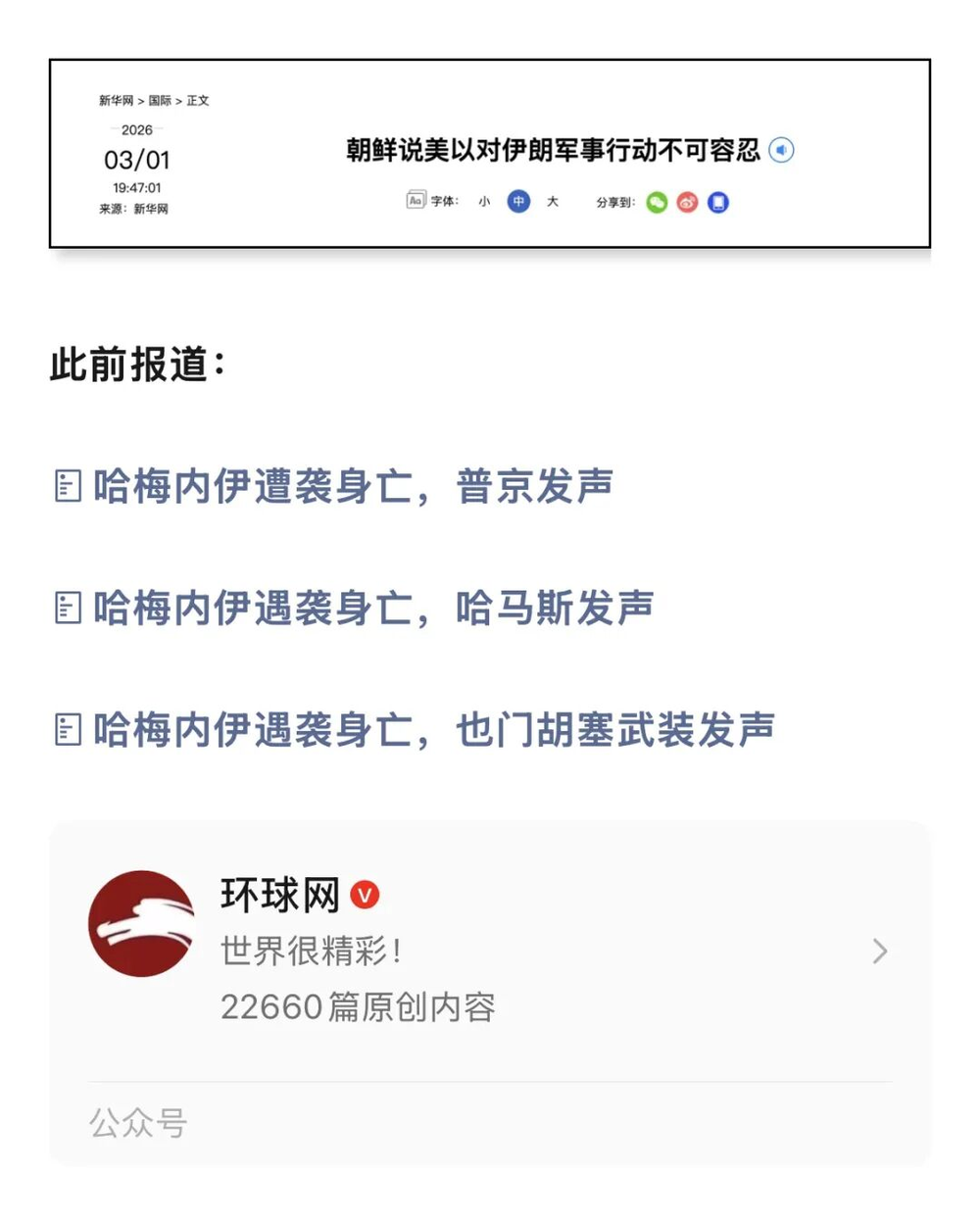The width and height of the screenshot is (980, 1220).
Task: Open the article about Hamas's statement
Action: pos(372,608)
